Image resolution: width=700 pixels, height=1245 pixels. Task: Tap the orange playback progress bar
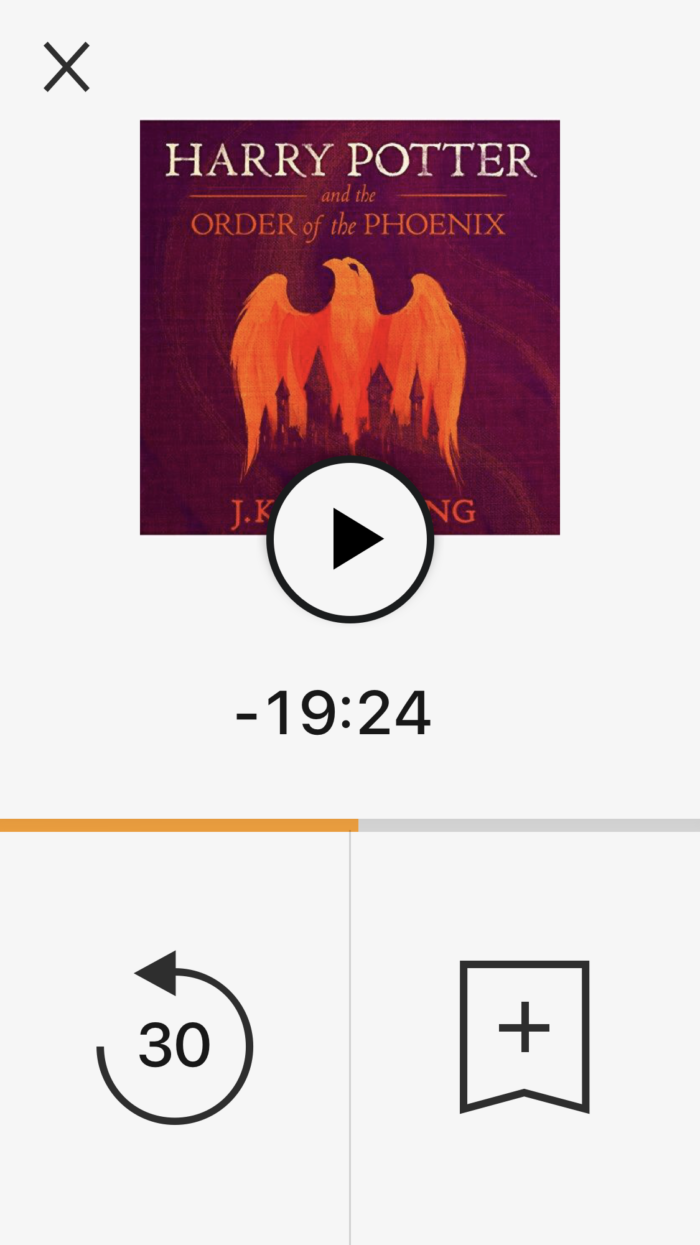click(x=180, y=825)
